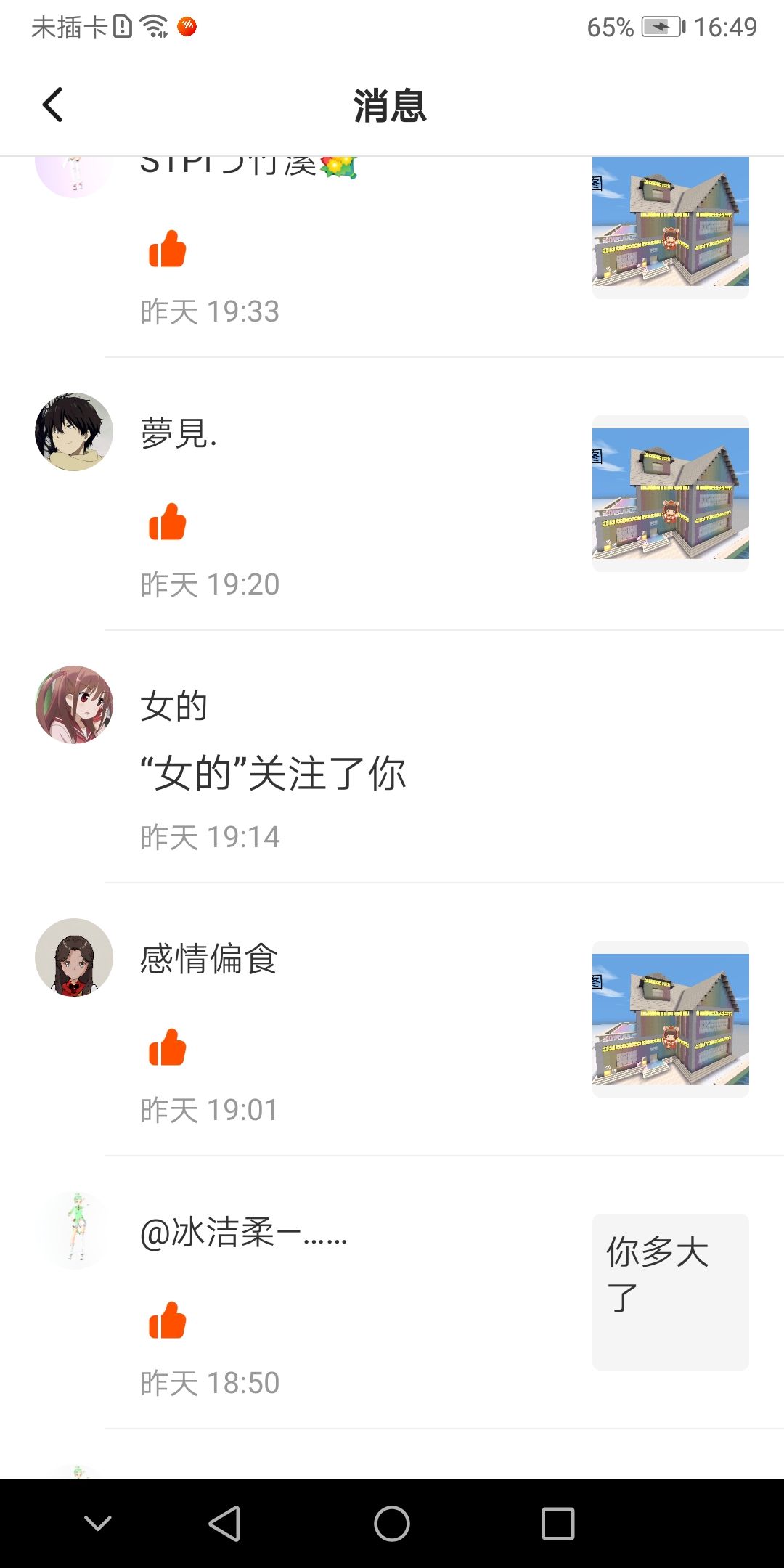Open the house post thumbnail liked by 夢見.

pyautogui.click(x=671, y=494)
